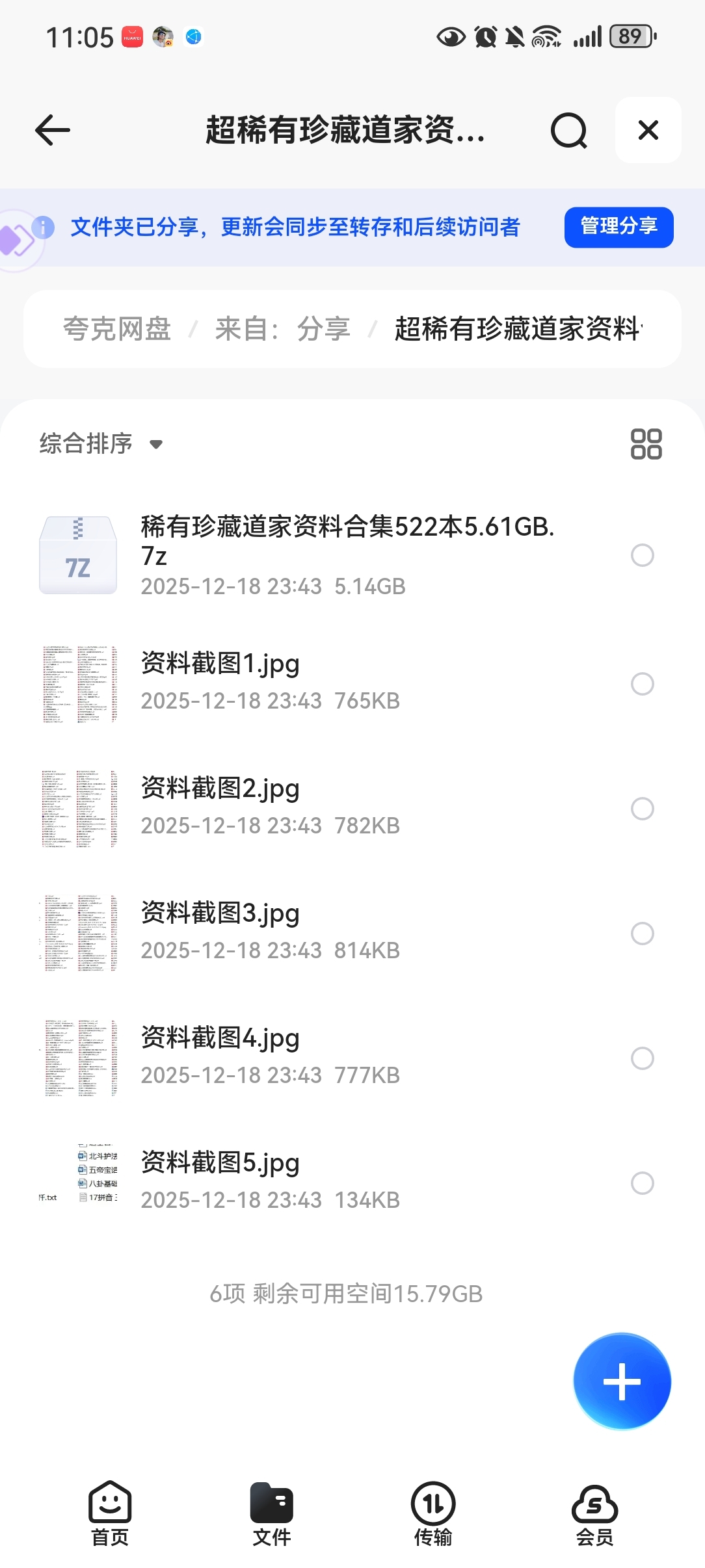Tap the blue plus floating button
Viewport: 705px width, 1568px height.
[622, 1381]
